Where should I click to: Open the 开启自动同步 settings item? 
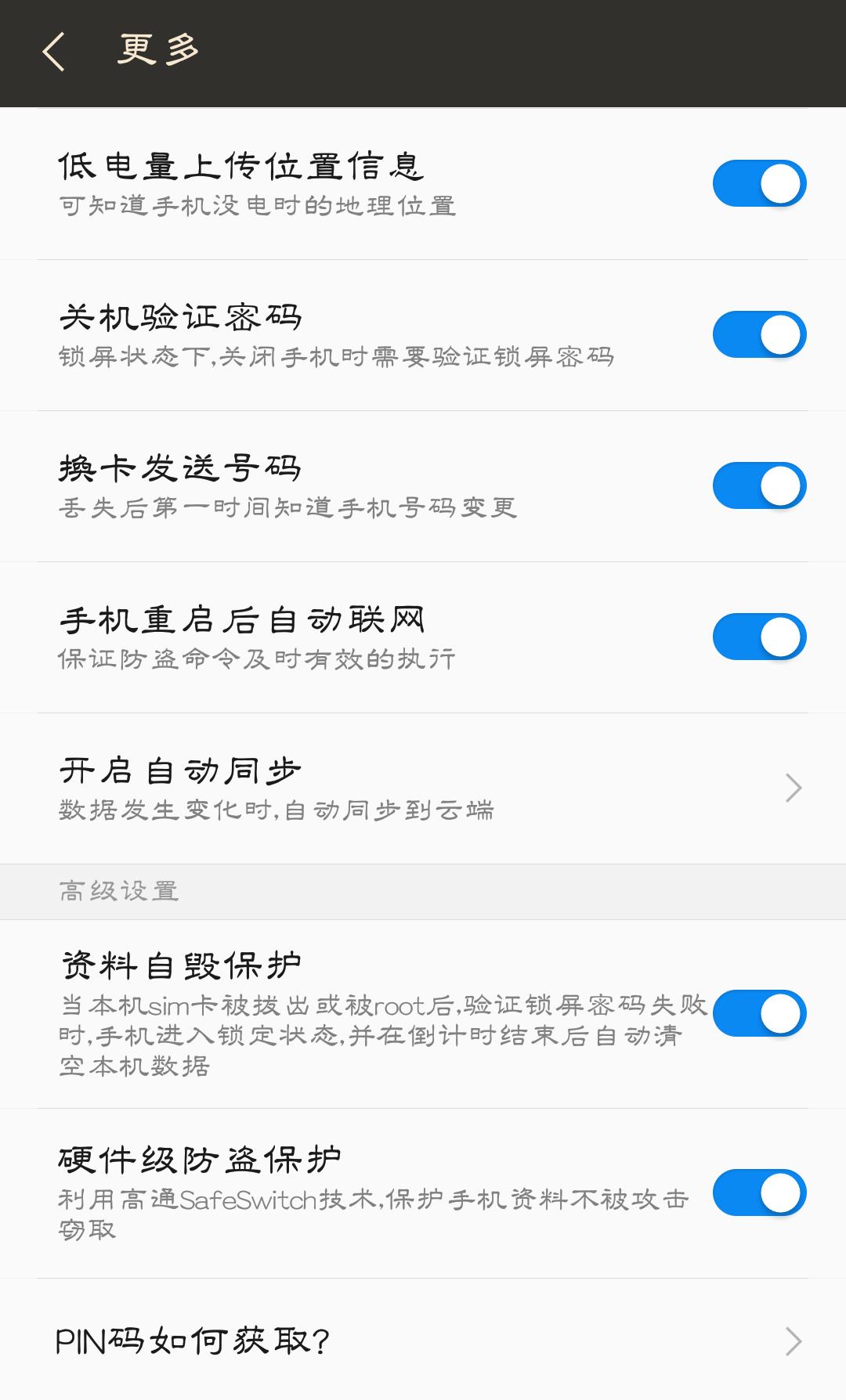click(313, 787)
